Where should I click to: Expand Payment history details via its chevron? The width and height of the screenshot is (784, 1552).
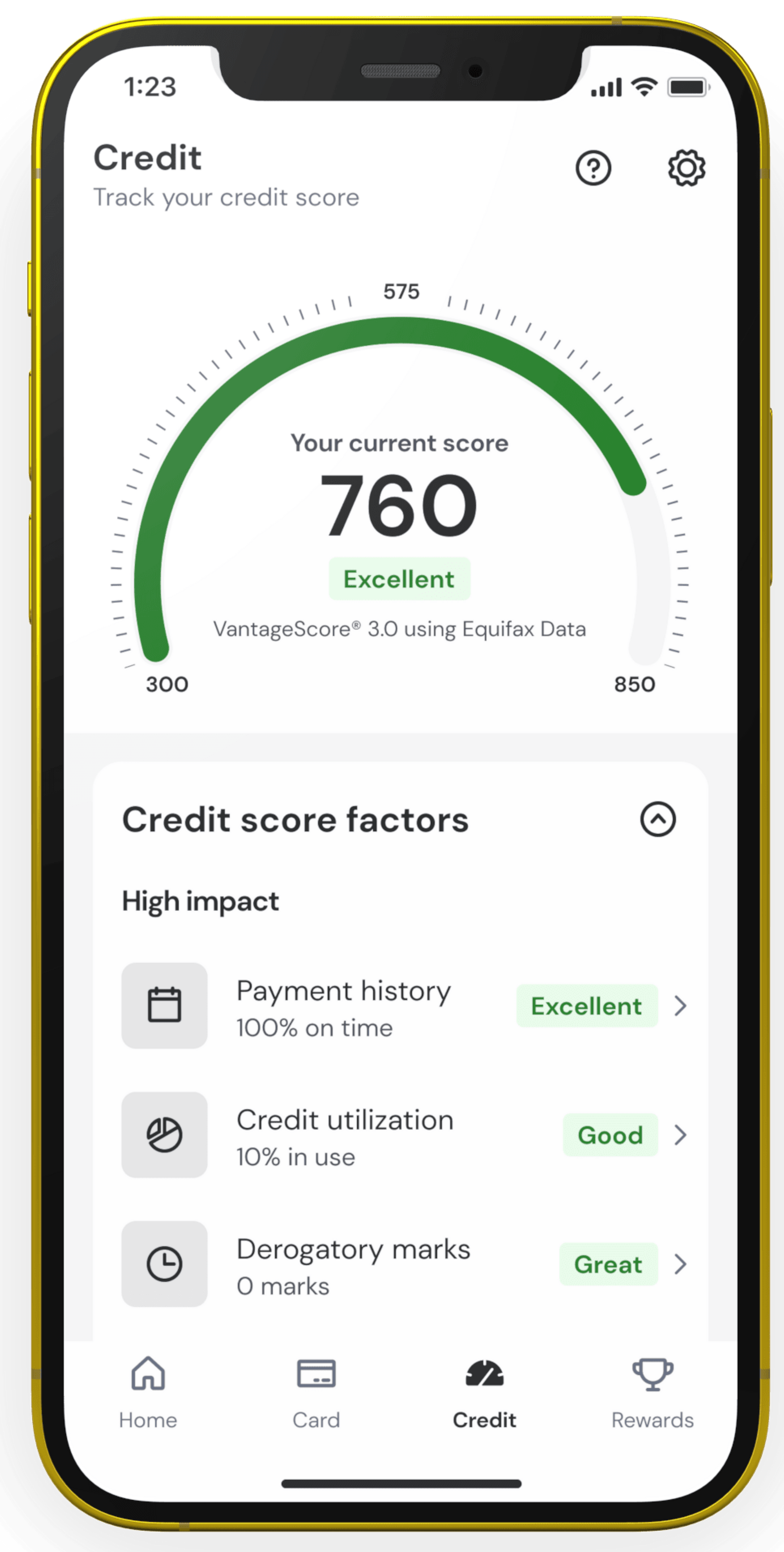[681, 1006]
